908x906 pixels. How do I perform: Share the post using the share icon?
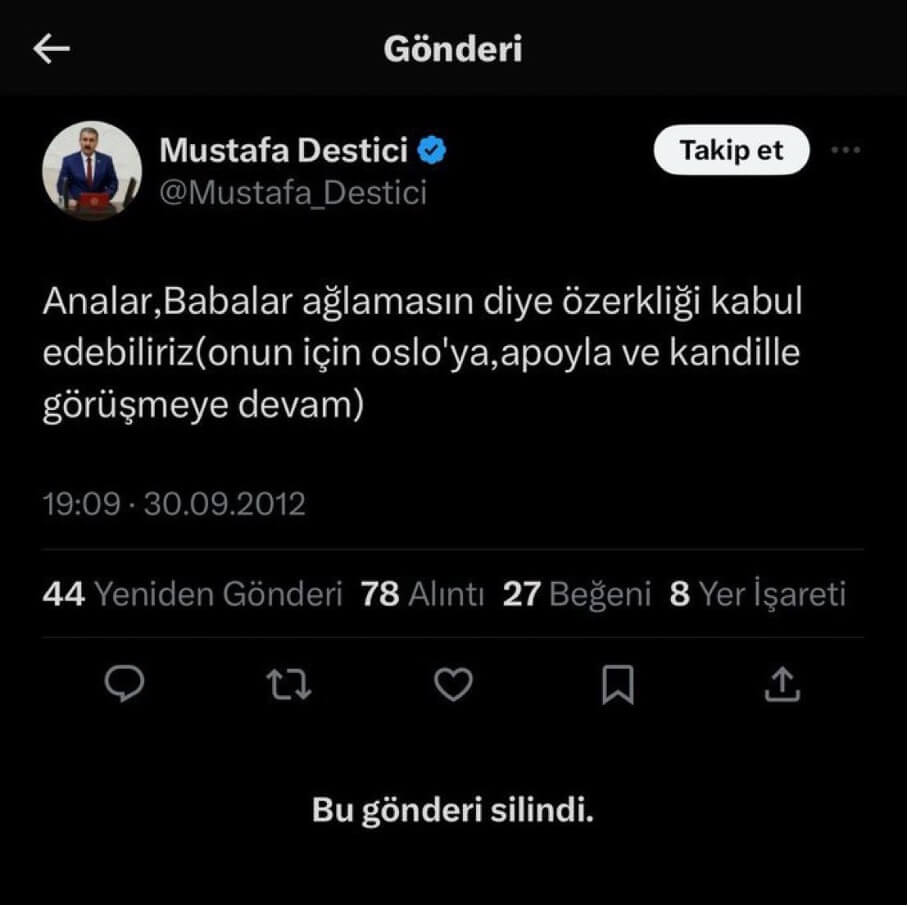click(x=782, y=684)
